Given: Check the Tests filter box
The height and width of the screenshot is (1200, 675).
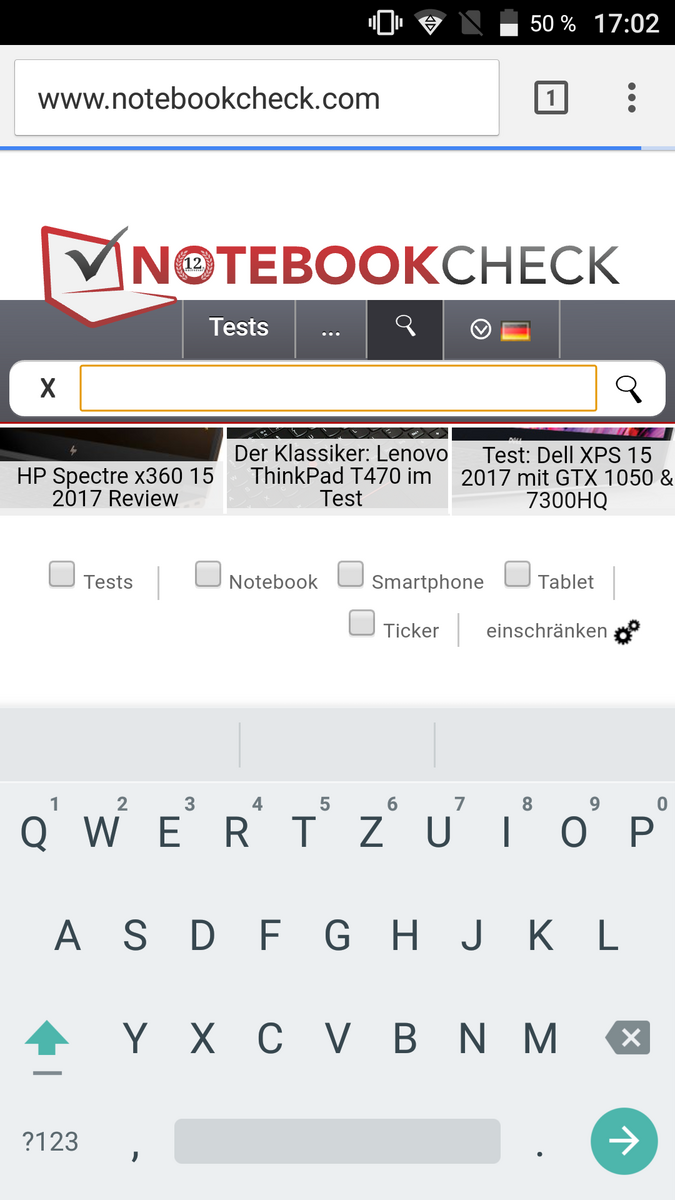Looking at the screenshot, I should coord(62,574).
